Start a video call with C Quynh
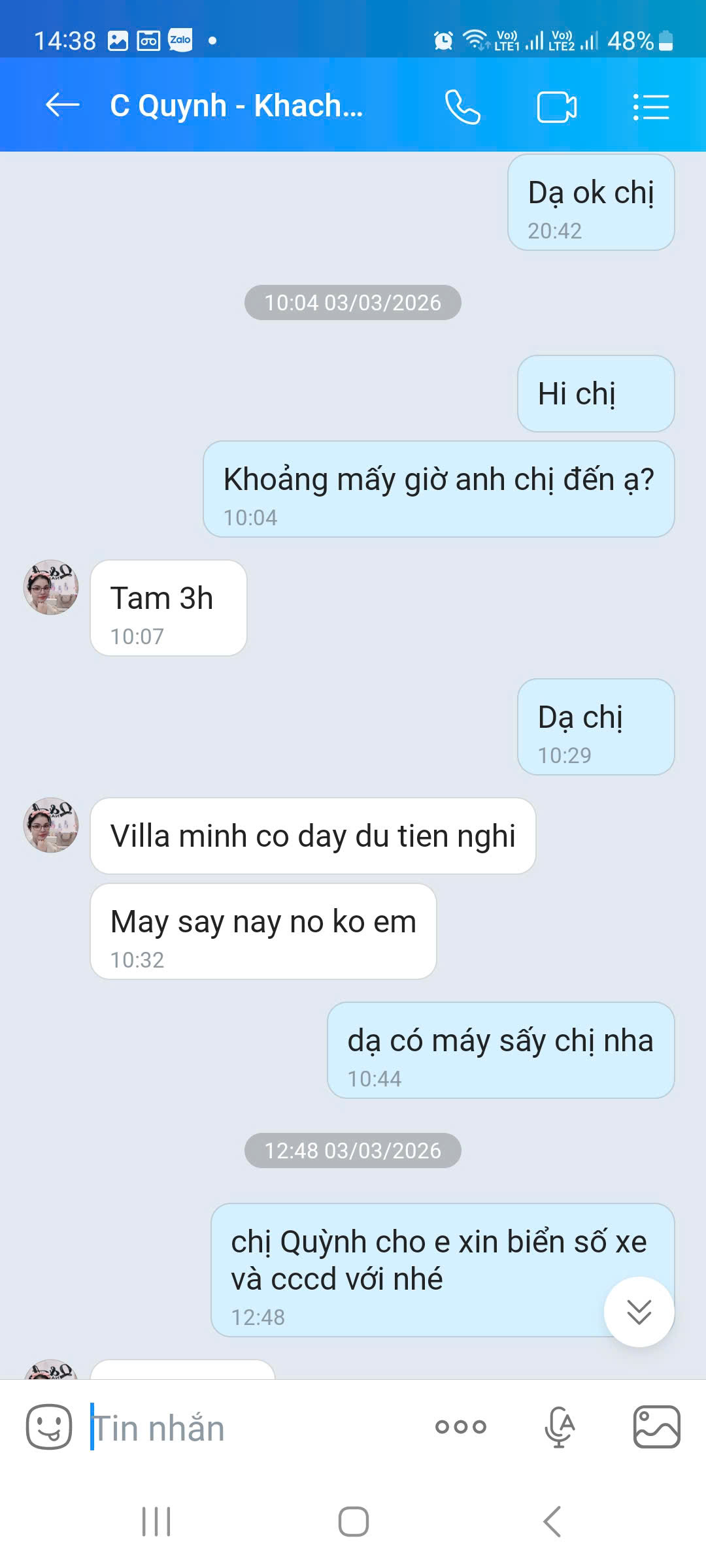706x1568 pixels. coord(556,107)
